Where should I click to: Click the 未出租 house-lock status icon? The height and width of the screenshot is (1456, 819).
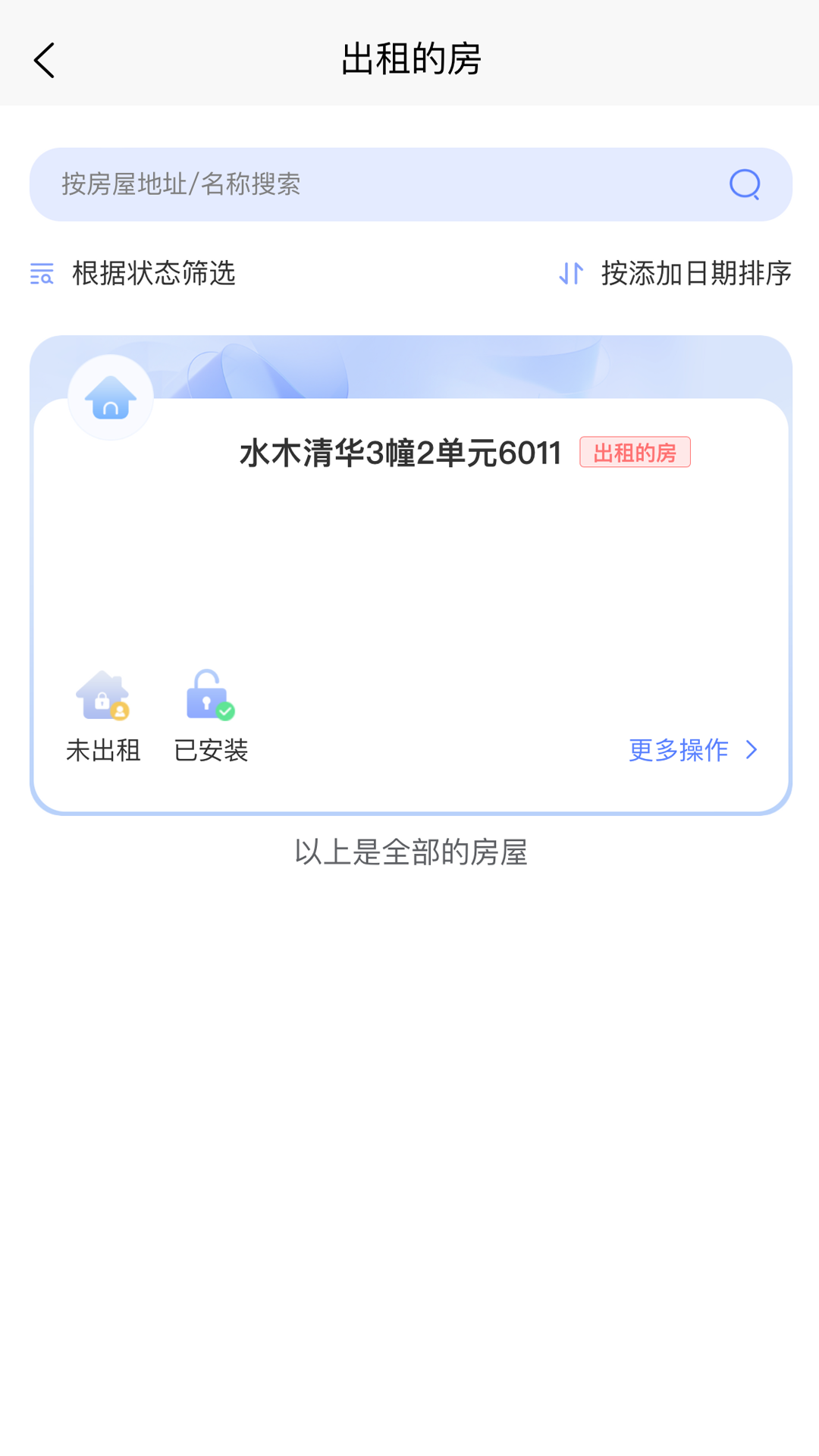103,694
